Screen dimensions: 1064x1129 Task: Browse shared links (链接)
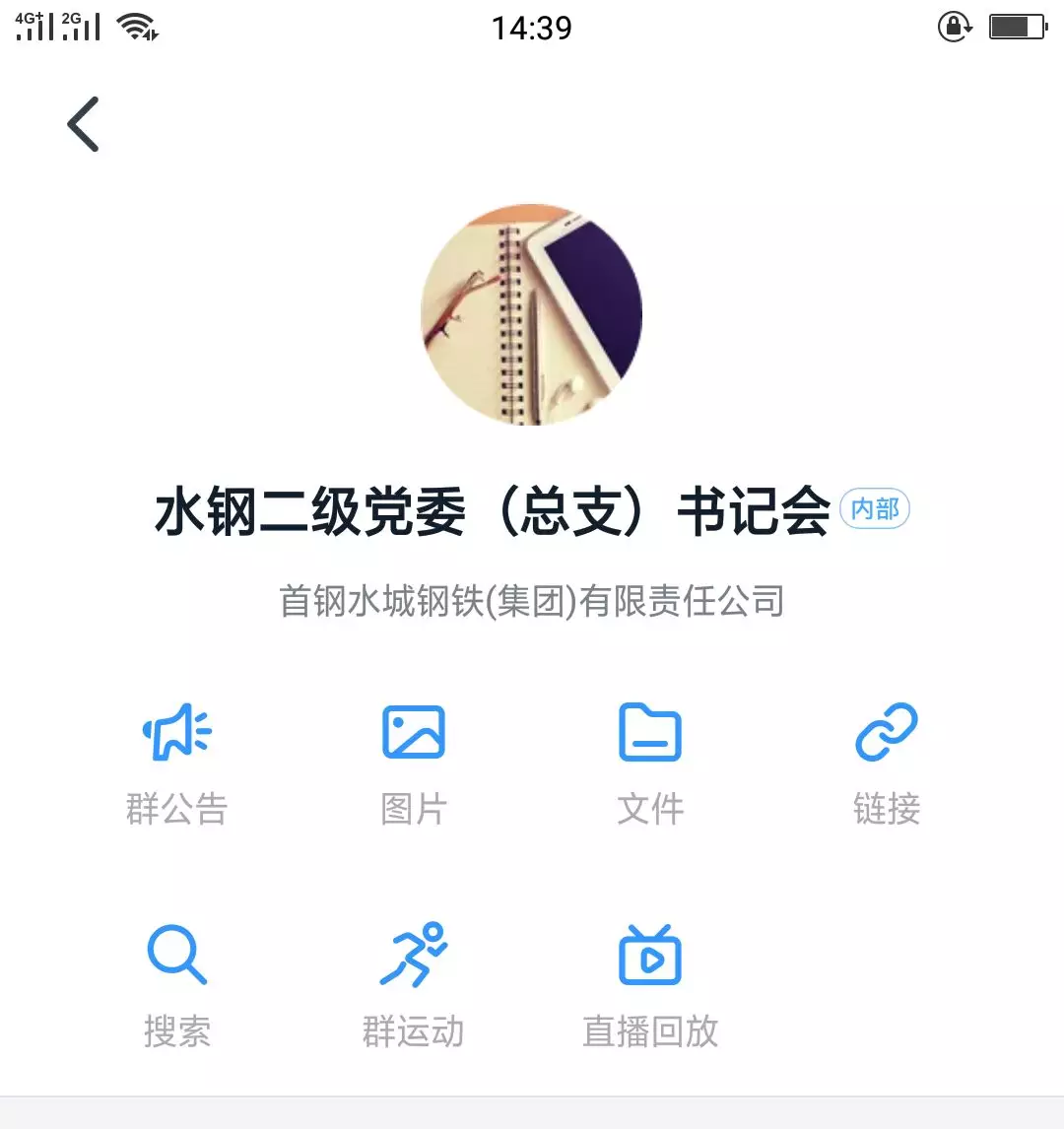tap(887, 763)
